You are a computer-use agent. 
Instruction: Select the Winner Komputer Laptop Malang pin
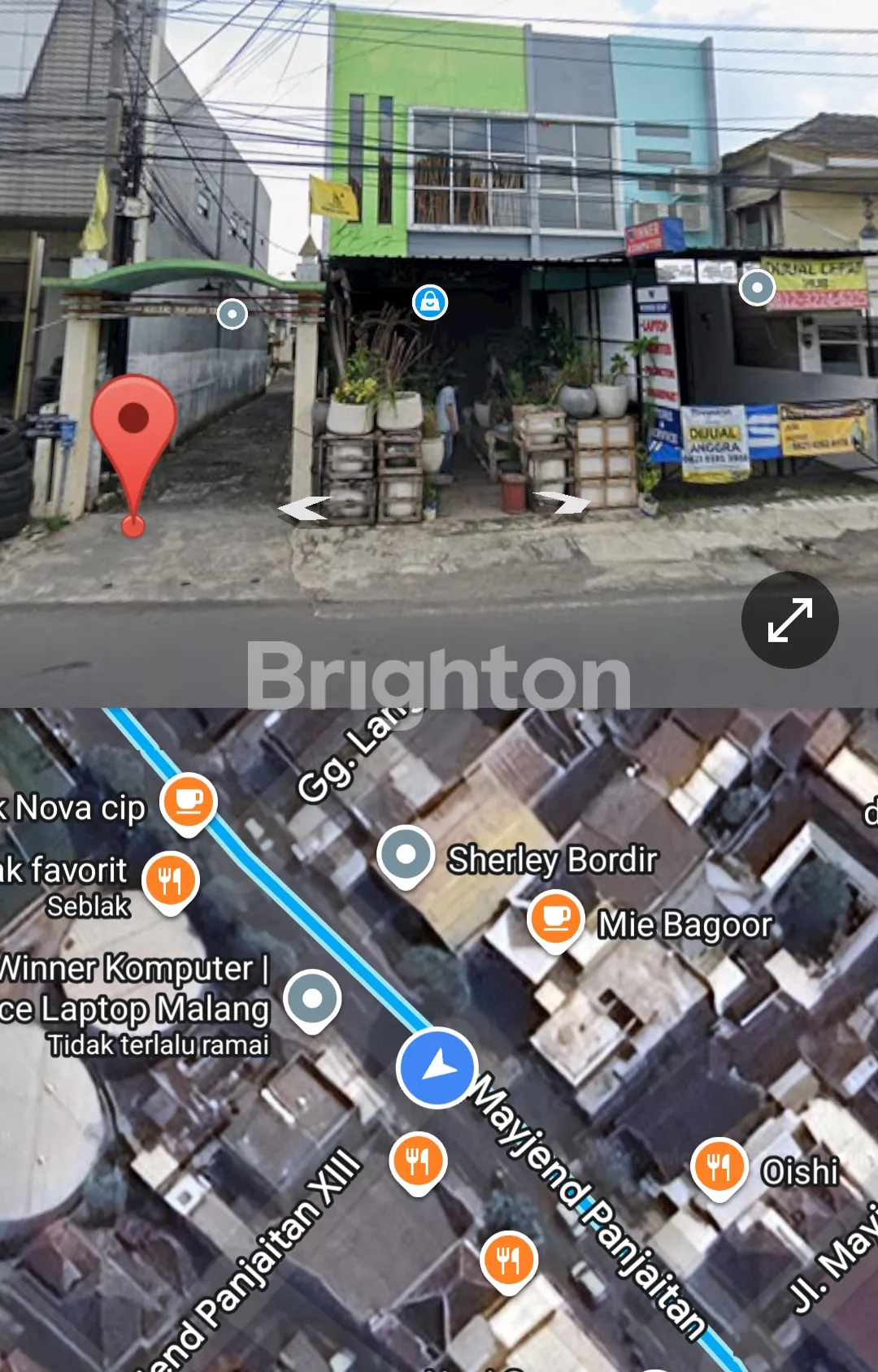[x=312, y=999]
